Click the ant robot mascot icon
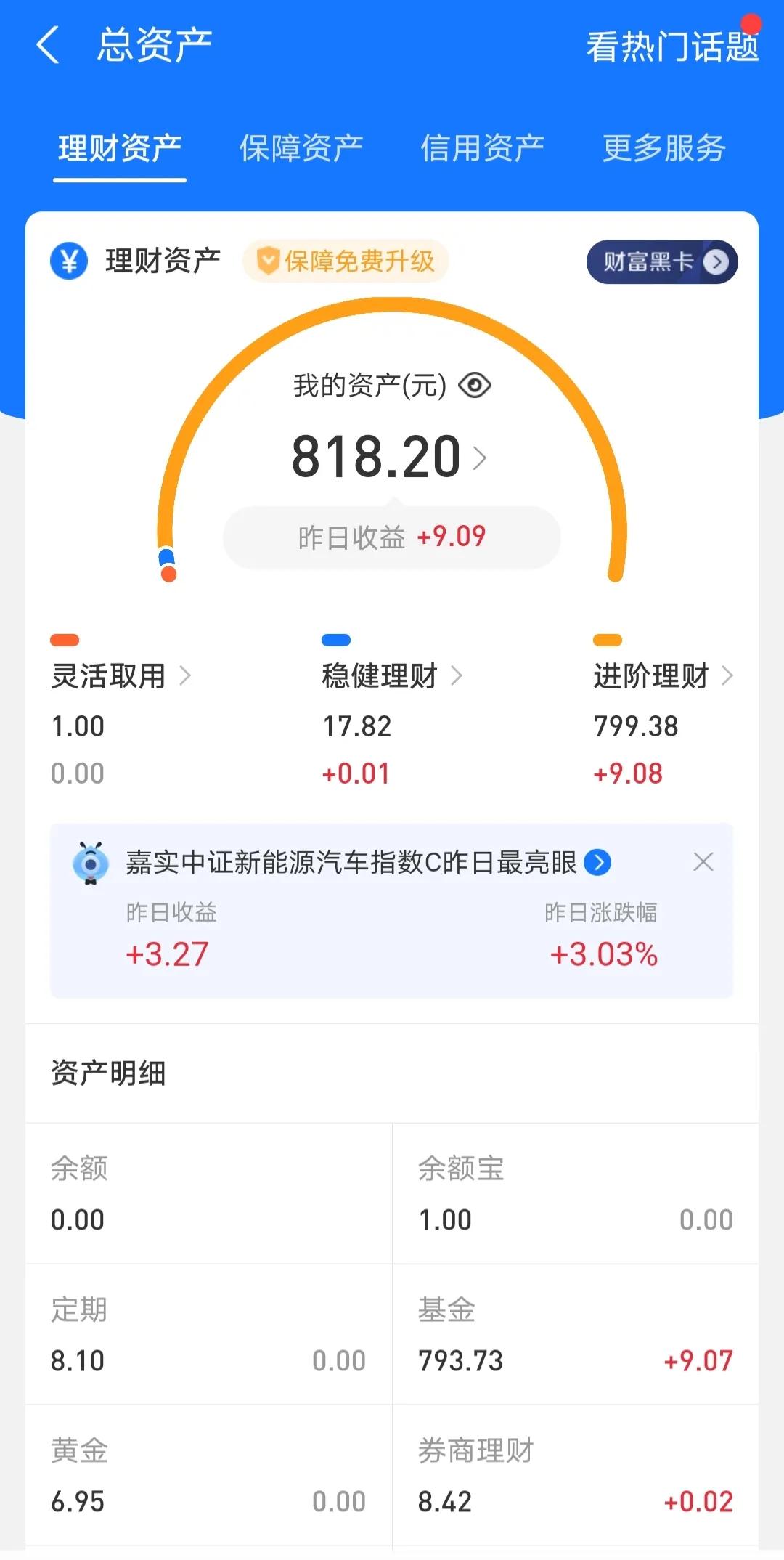The height and width of the screenshot is (1560, 784). pos(90,864)
